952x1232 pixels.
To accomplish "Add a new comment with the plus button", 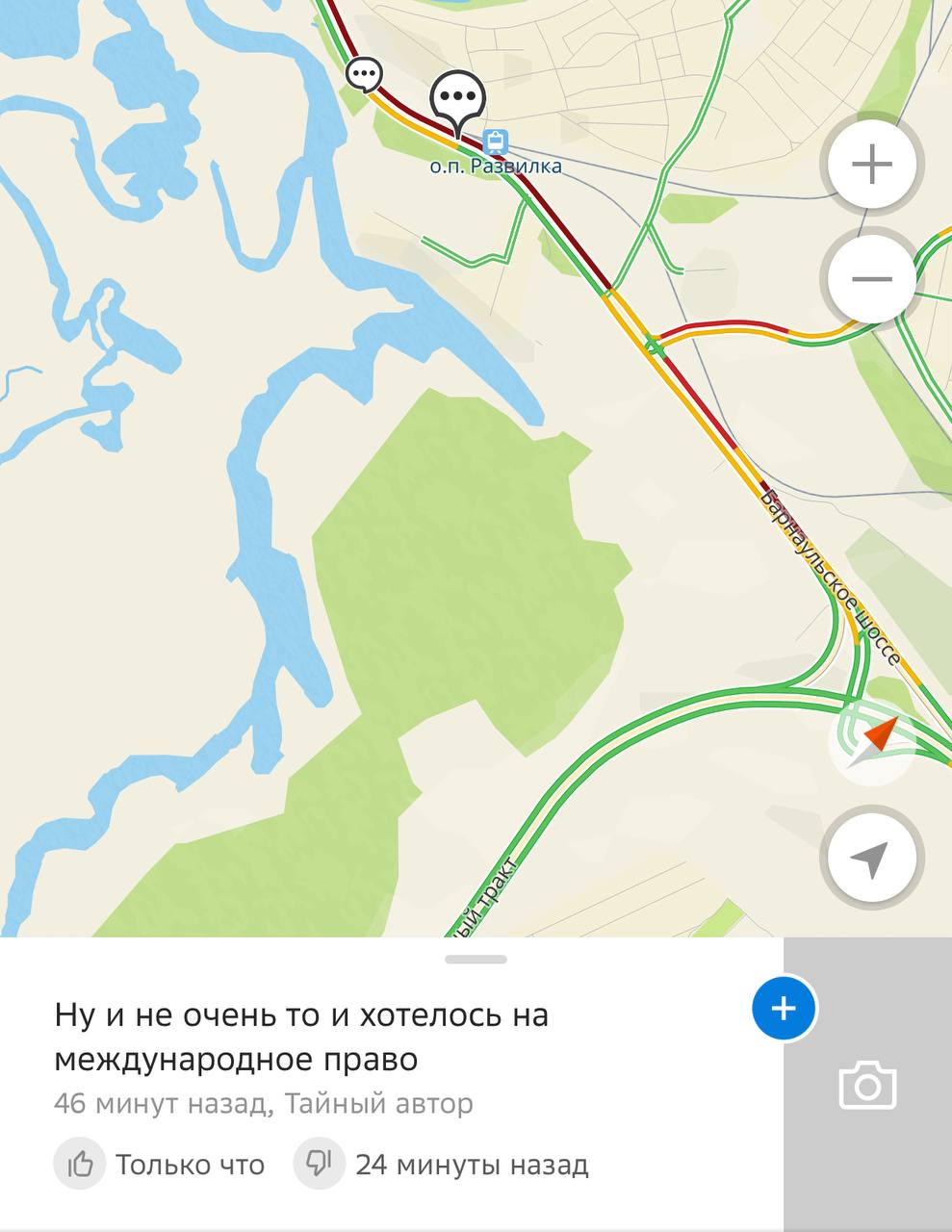I will (784, 1009).
